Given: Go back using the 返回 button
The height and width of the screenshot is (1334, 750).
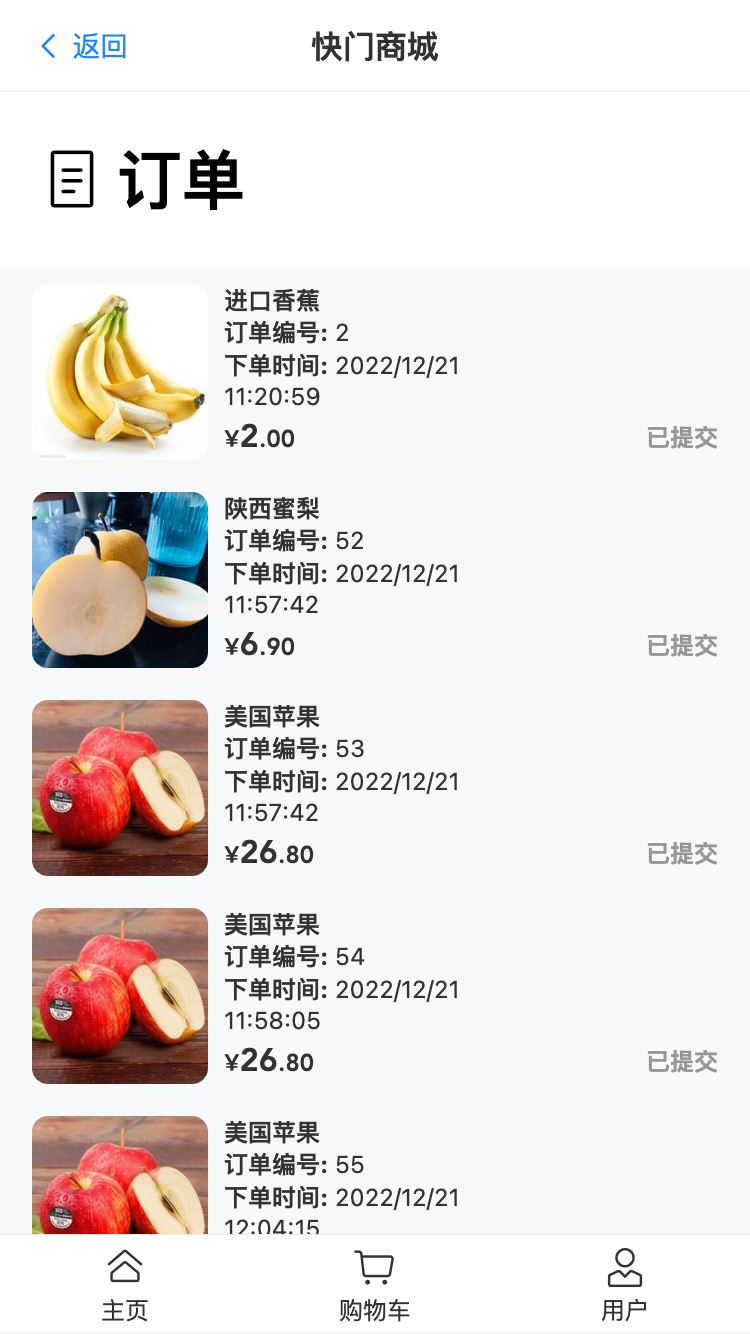Looking at the screenshot, I should (x=84, y=46).
